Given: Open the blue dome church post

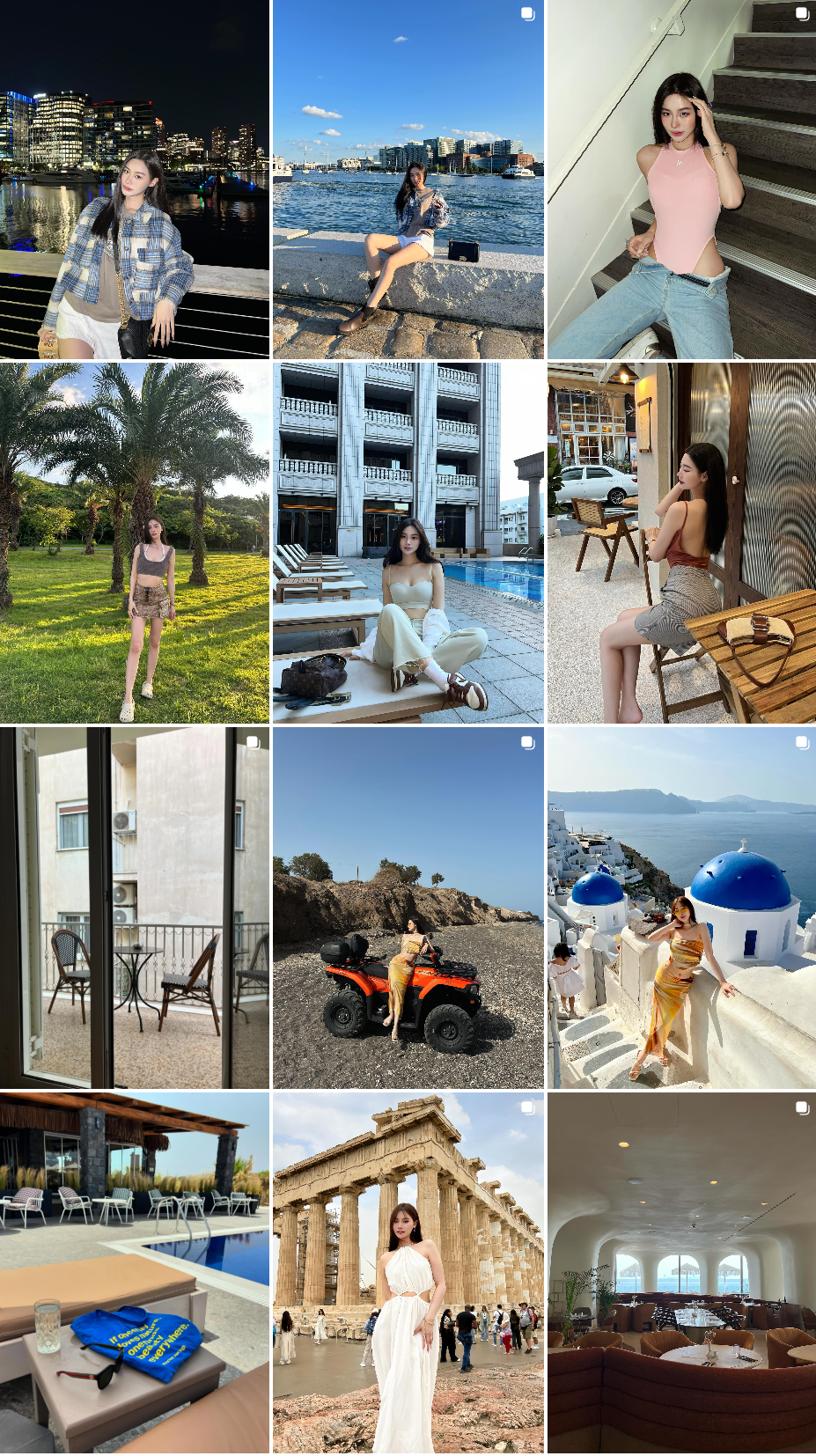Looking at the screenshot, I should tap(681, 908).
